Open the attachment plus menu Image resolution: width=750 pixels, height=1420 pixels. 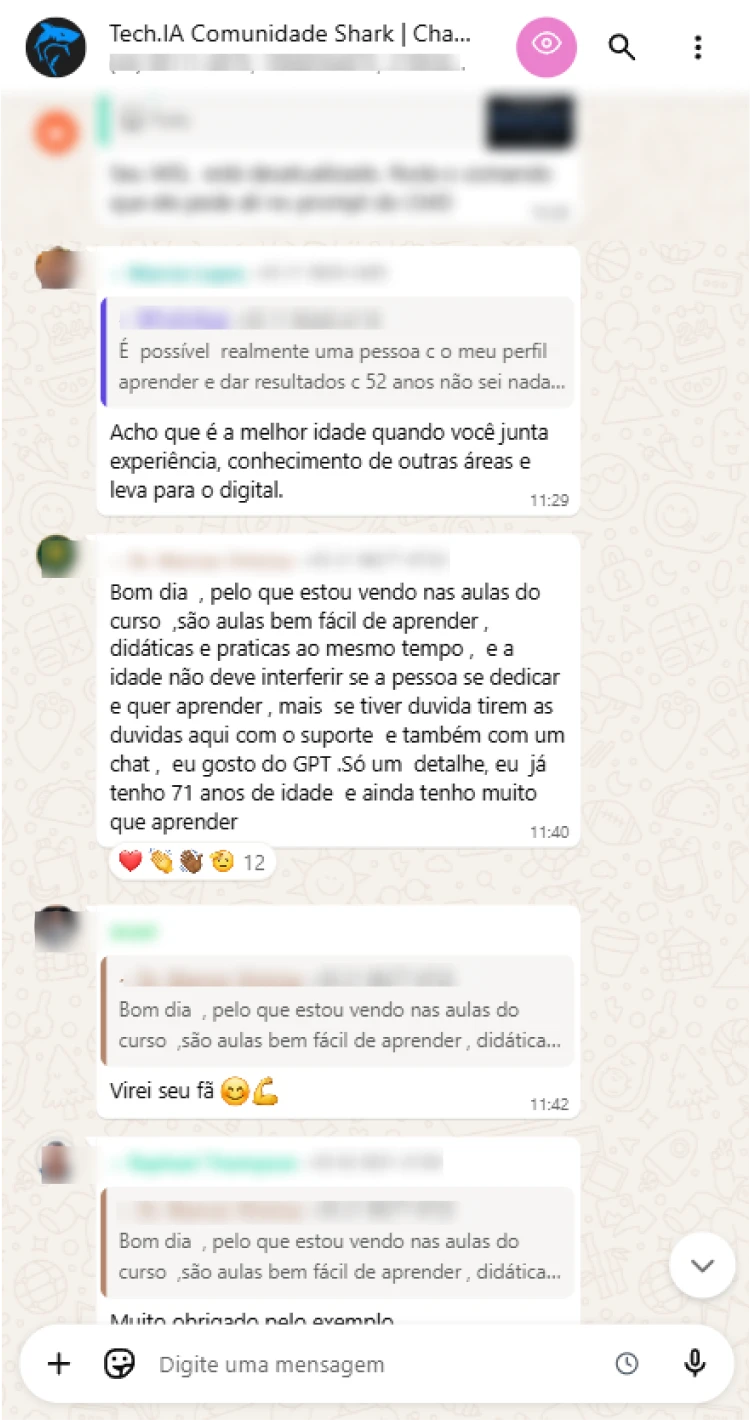click(x=59, y=1364)
